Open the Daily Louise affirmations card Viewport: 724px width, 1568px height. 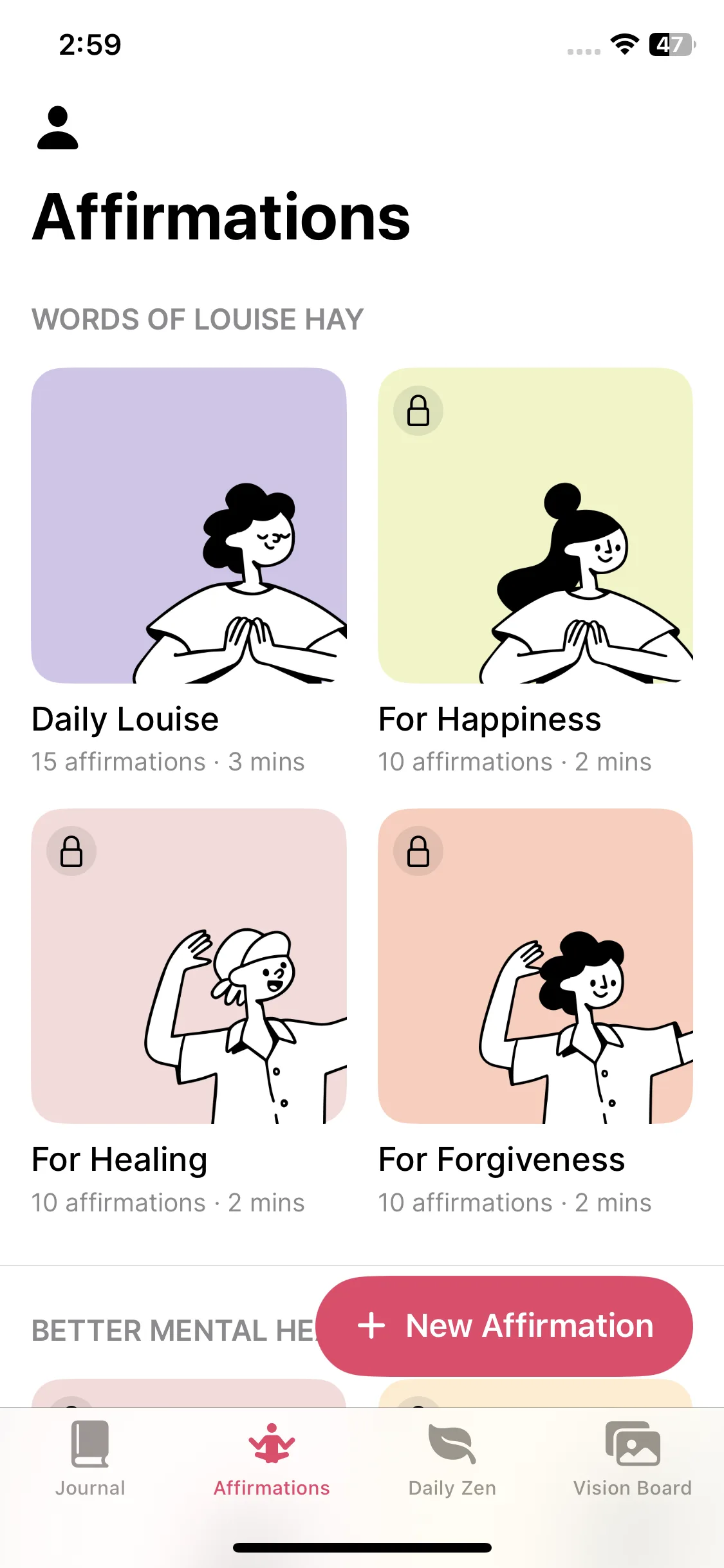click(189, 525)
